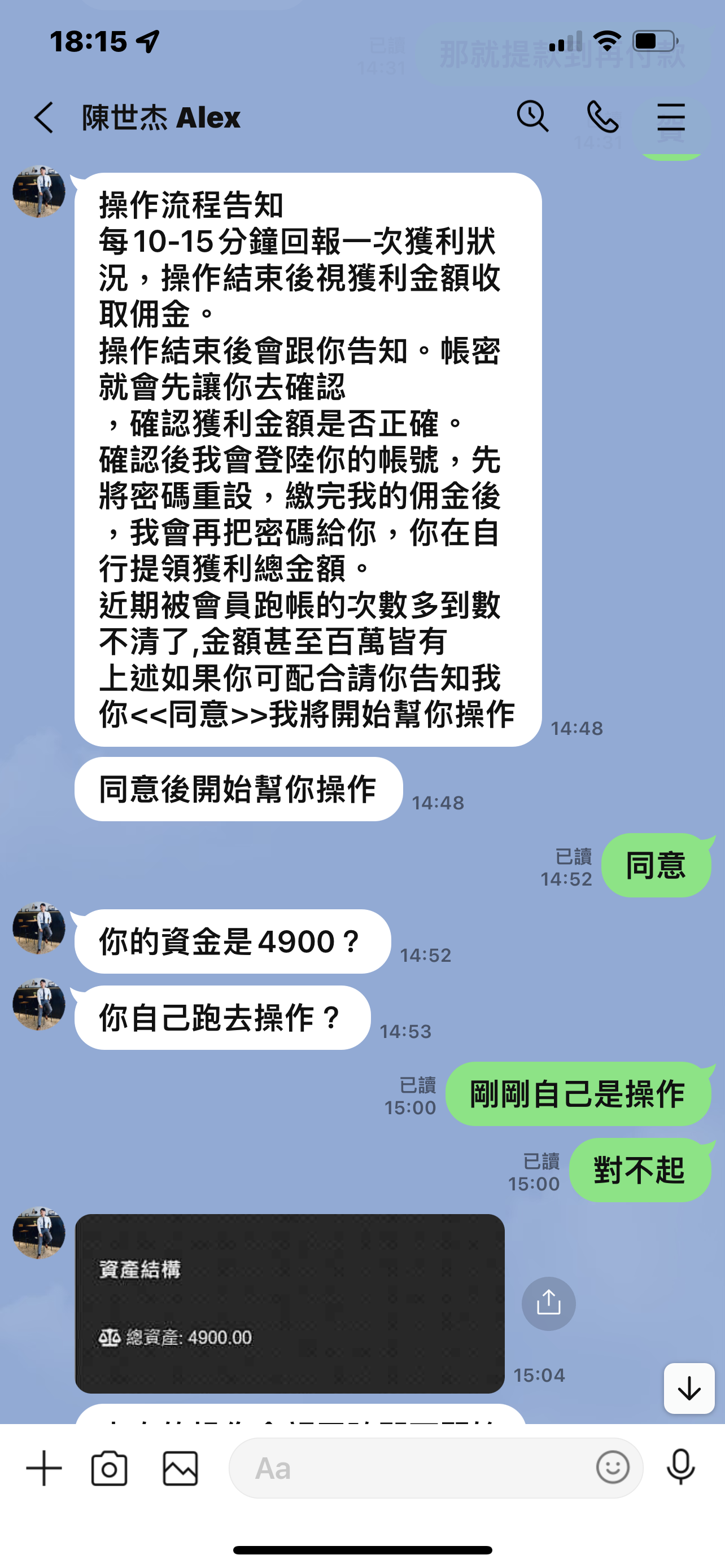
Task: Open the emoji and sticker picker
Action: 613,1467
